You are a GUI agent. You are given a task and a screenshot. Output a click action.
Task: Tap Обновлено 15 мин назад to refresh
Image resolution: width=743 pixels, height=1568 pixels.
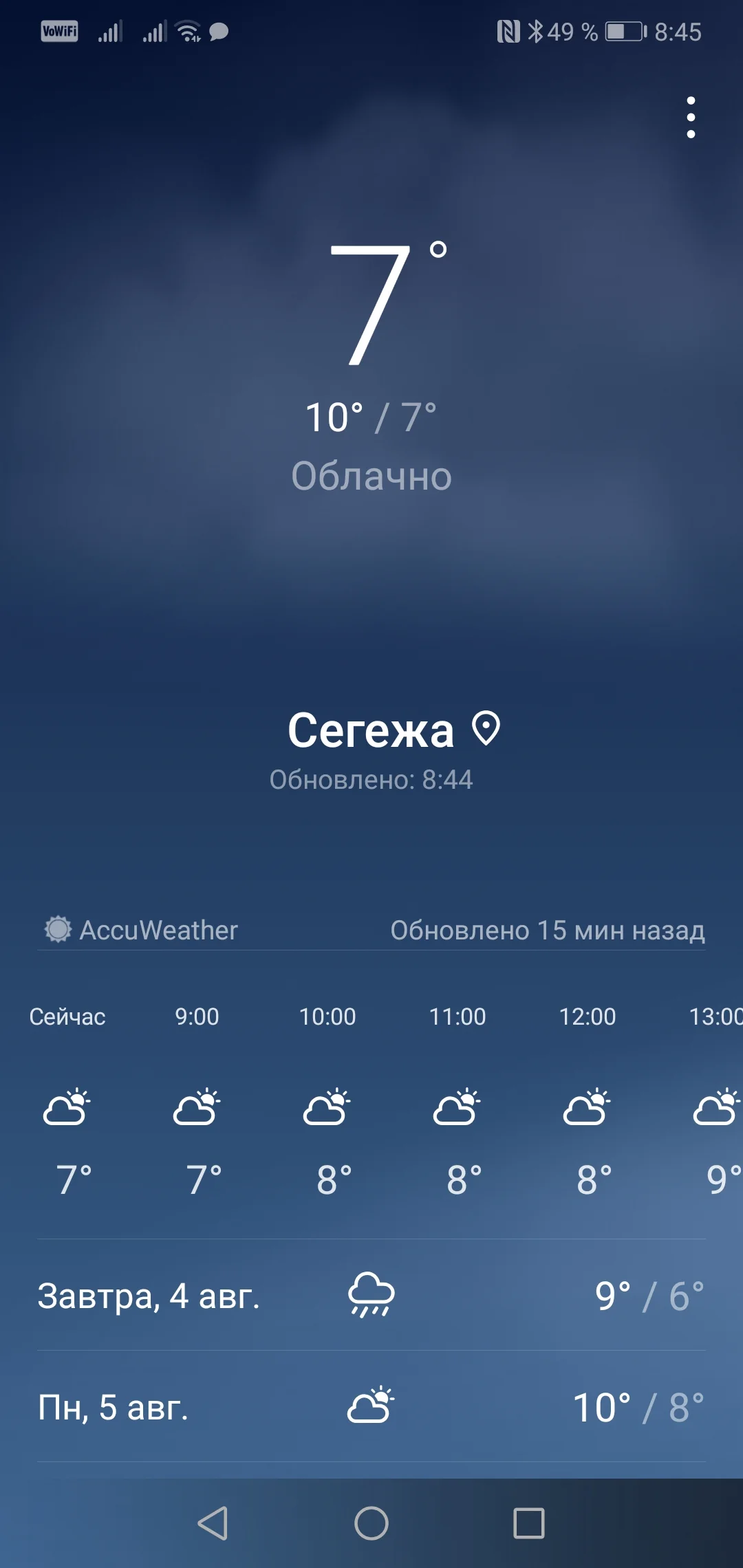click(x=547, y=930)
